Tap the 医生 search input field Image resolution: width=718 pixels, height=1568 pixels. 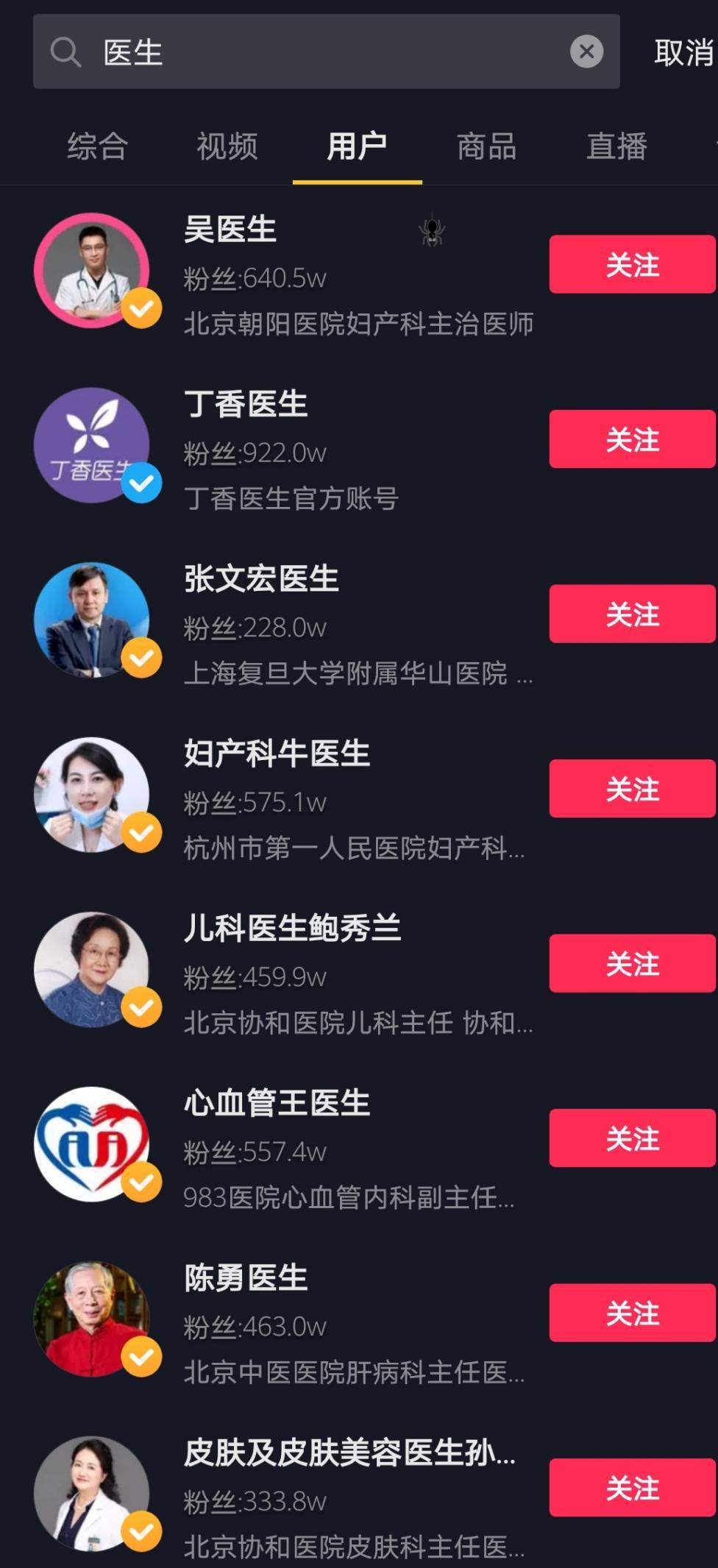324,52
